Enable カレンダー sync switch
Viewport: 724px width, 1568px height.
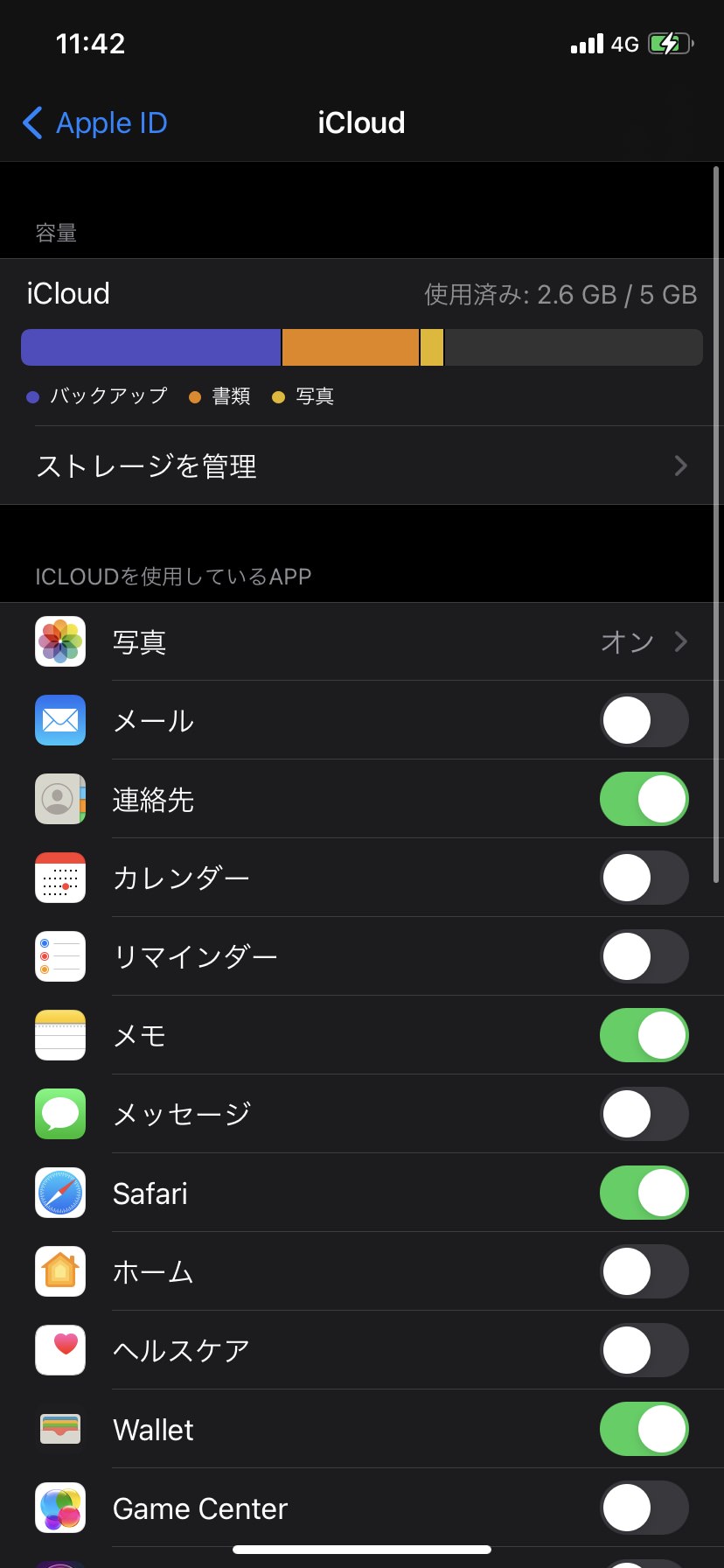tap(644, 878)
